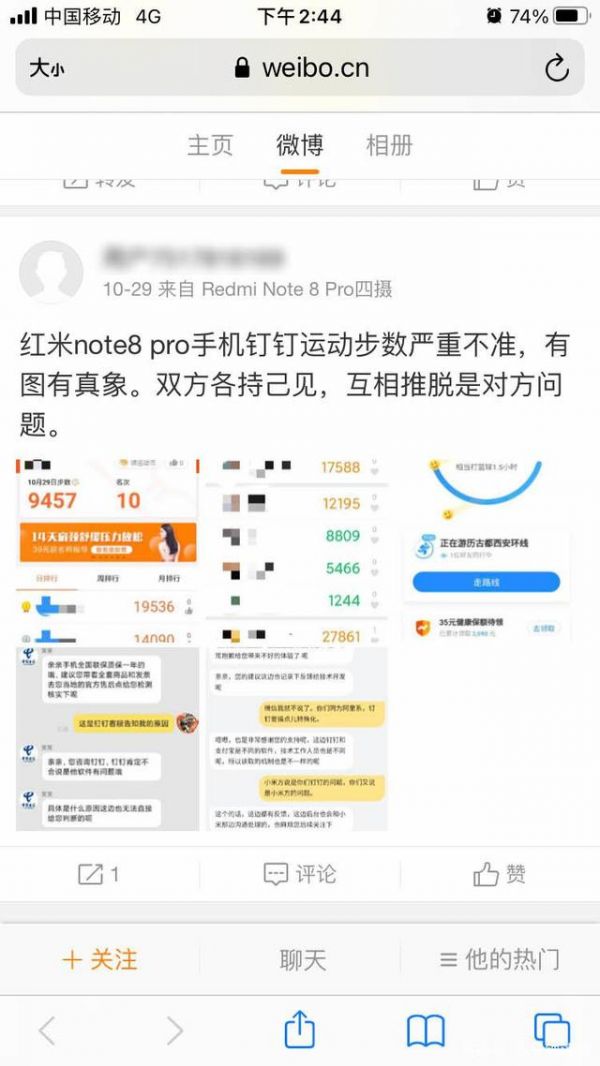Open the chat screenshot with yellow bubbles
The height and width of the screenshot is (1066, 600).
[x=296, y=739]
